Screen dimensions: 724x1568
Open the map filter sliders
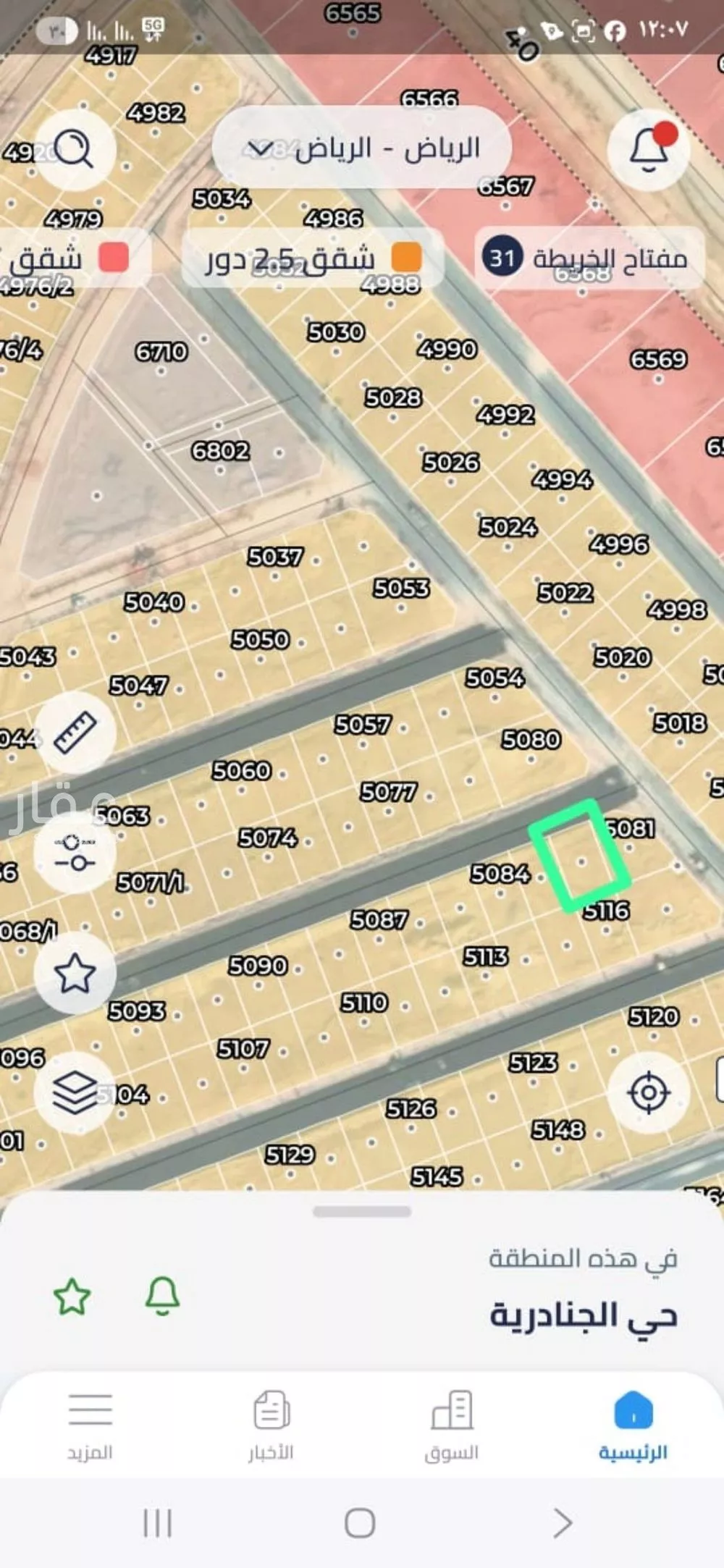(x=75, y=853)
